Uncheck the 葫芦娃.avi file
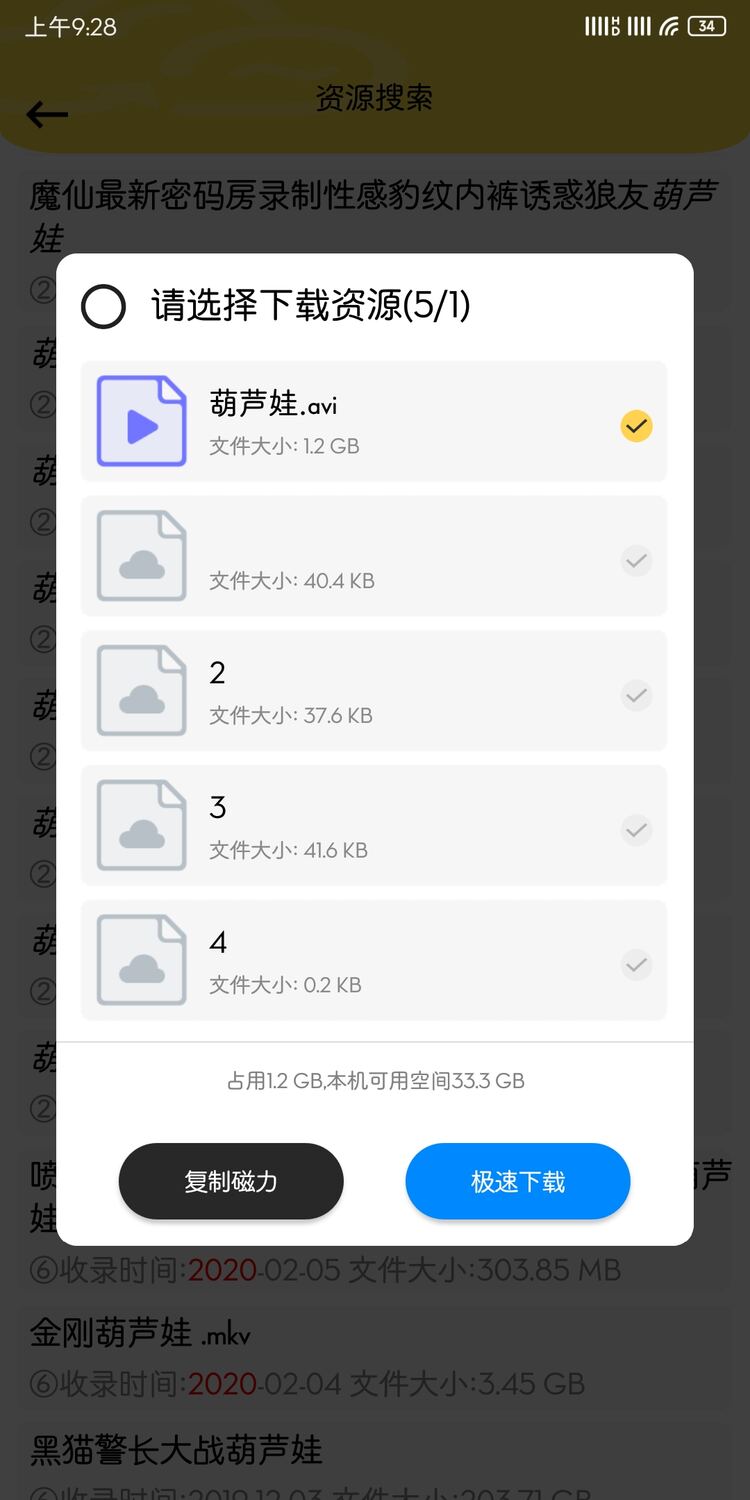 tap(636, 426)
